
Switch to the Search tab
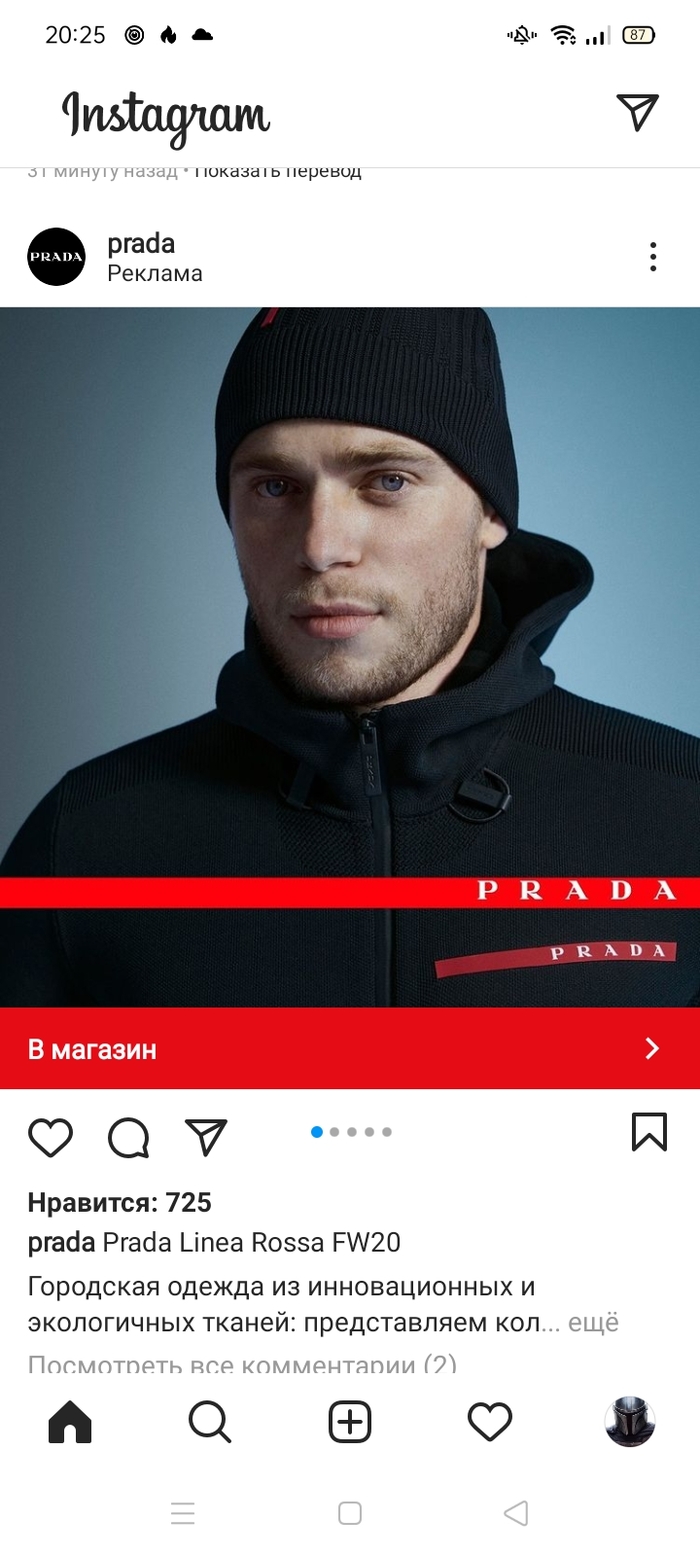tap(210, 1421)
